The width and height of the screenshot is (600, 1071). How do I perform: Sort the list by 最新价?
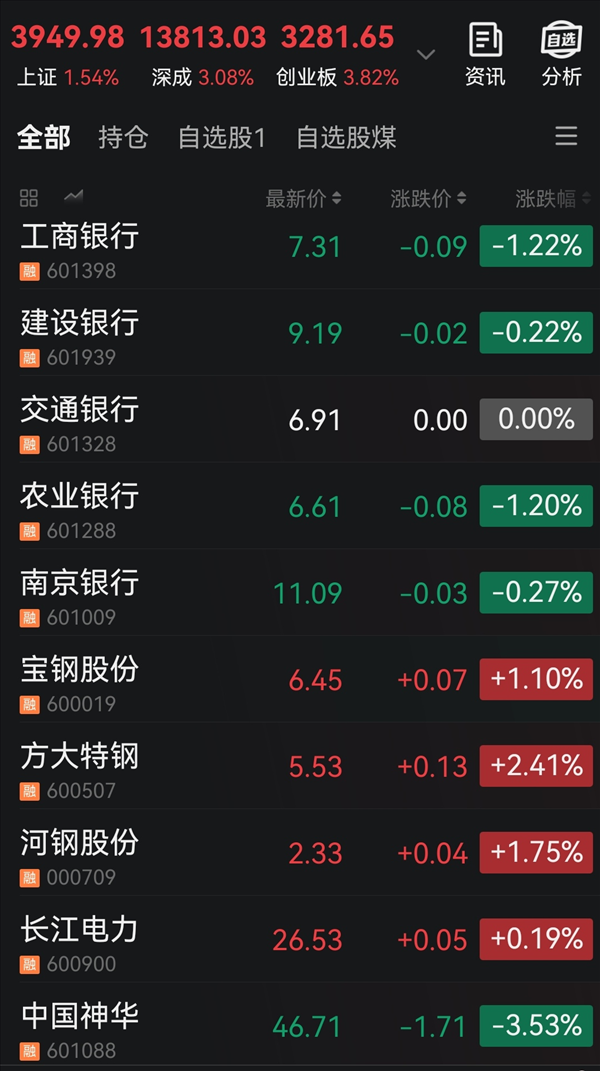pyautogui.click(x=303, y=199)
